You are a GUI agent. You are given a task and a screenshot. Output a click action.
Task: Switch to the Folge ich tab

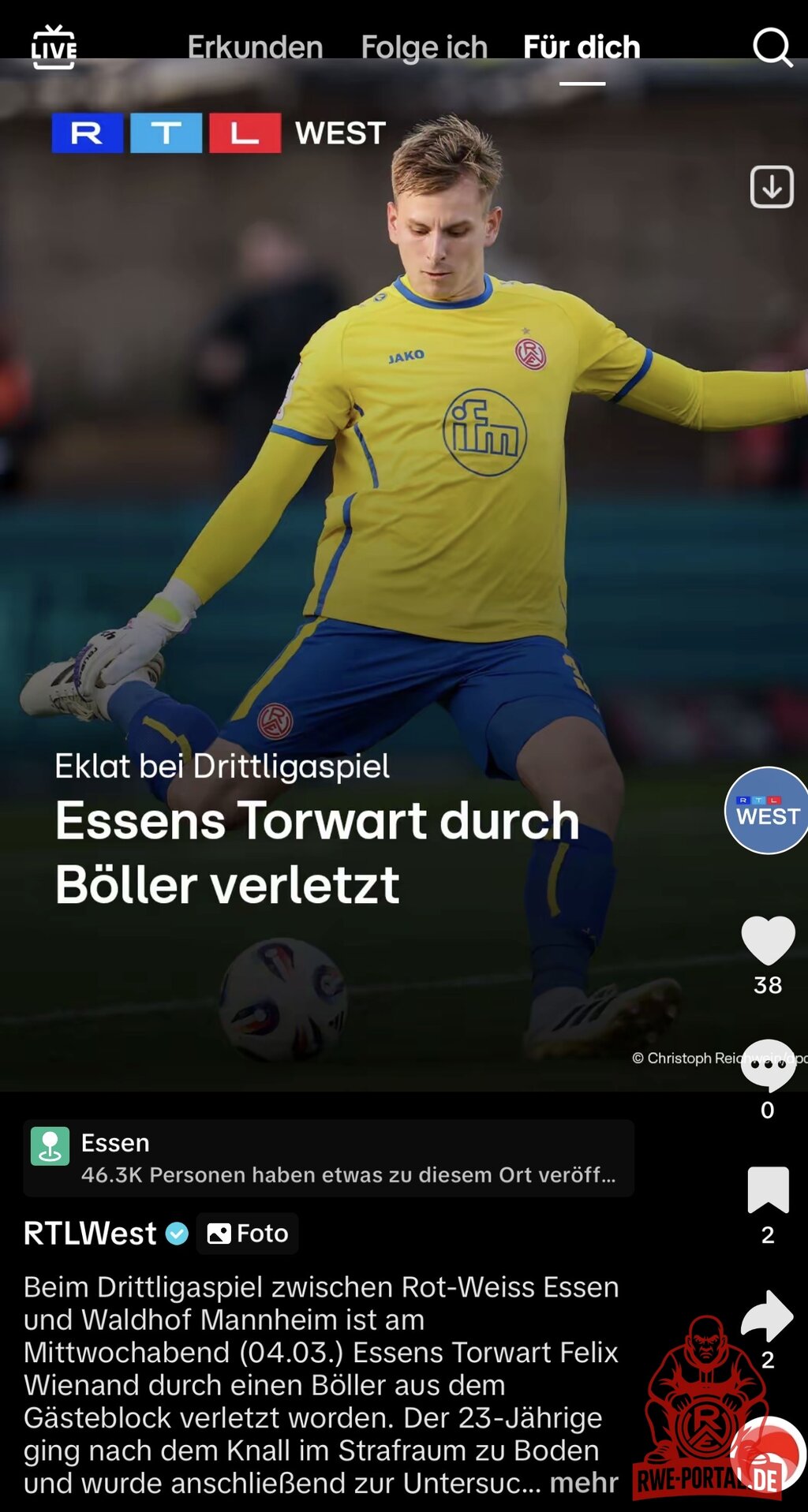(x=424, y=47)
